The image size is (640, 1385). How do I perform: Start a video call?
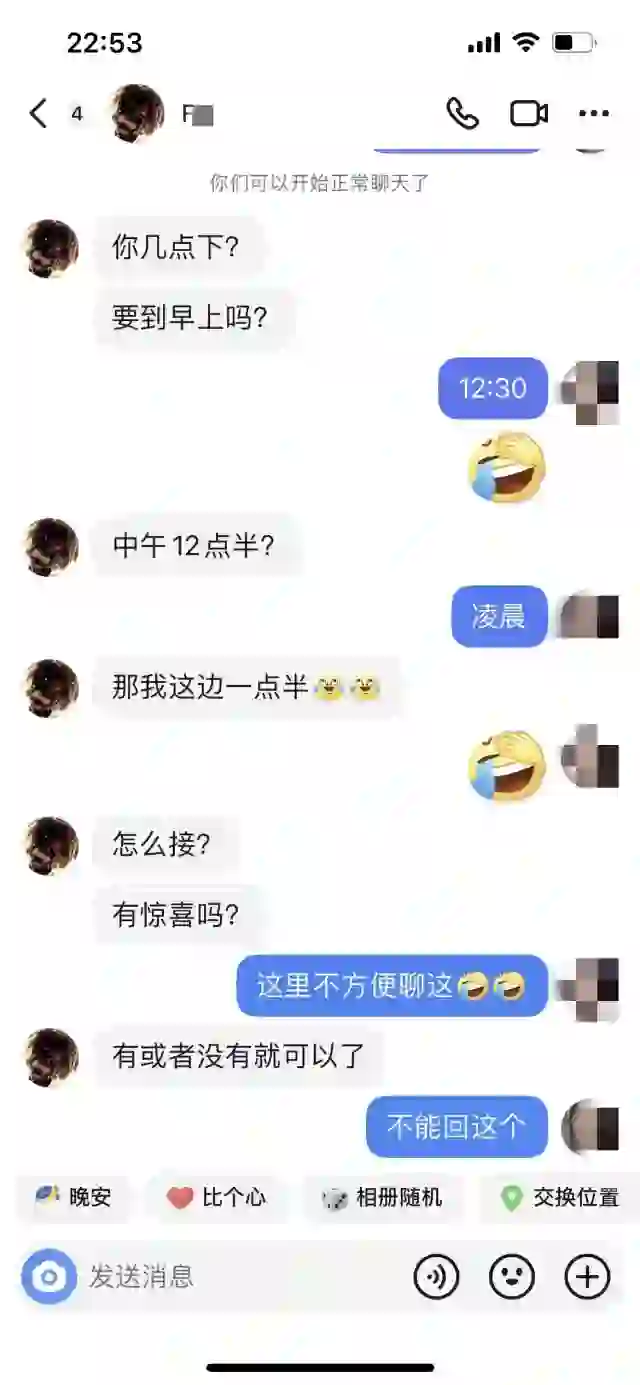(529, 114)
